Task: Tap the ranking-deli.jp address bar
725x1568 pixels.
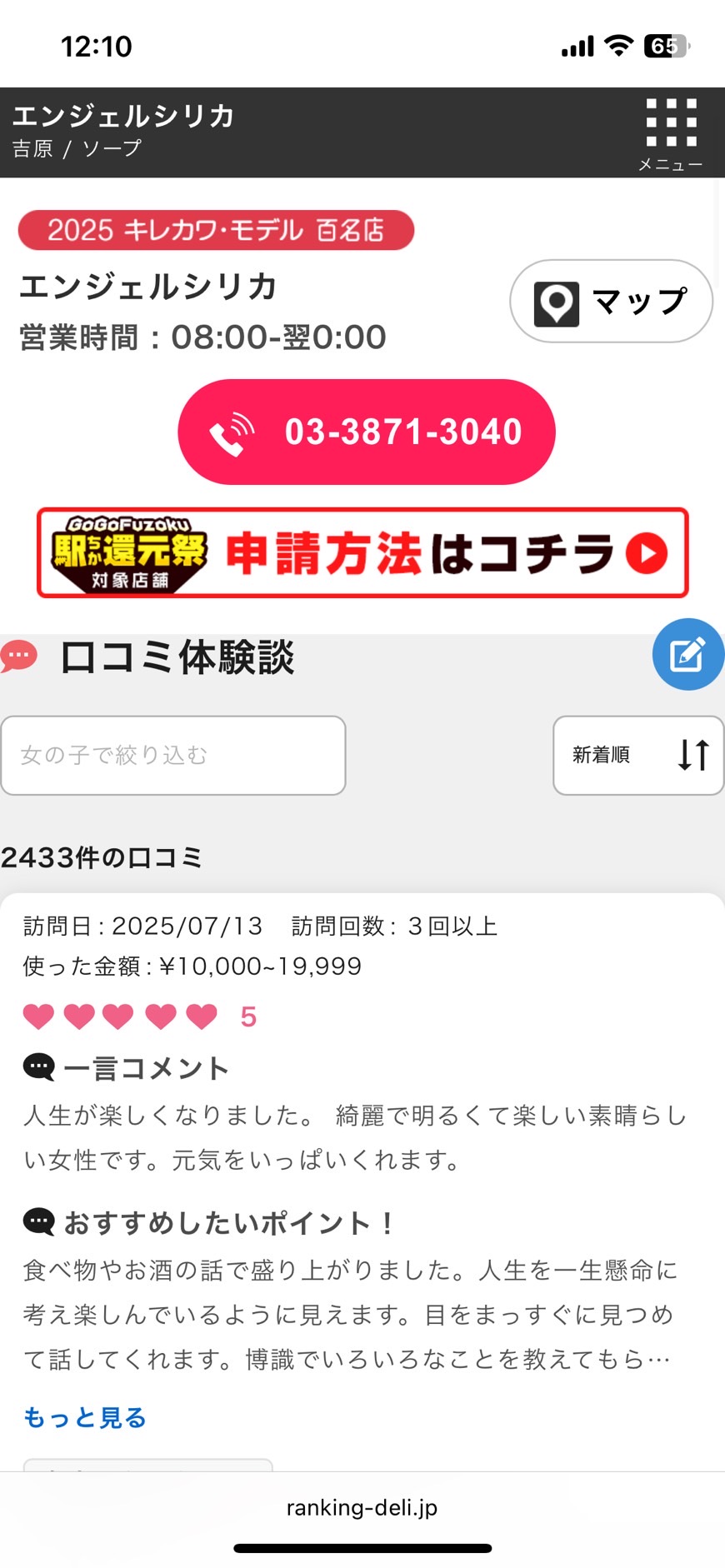Action: (362, 1507)
